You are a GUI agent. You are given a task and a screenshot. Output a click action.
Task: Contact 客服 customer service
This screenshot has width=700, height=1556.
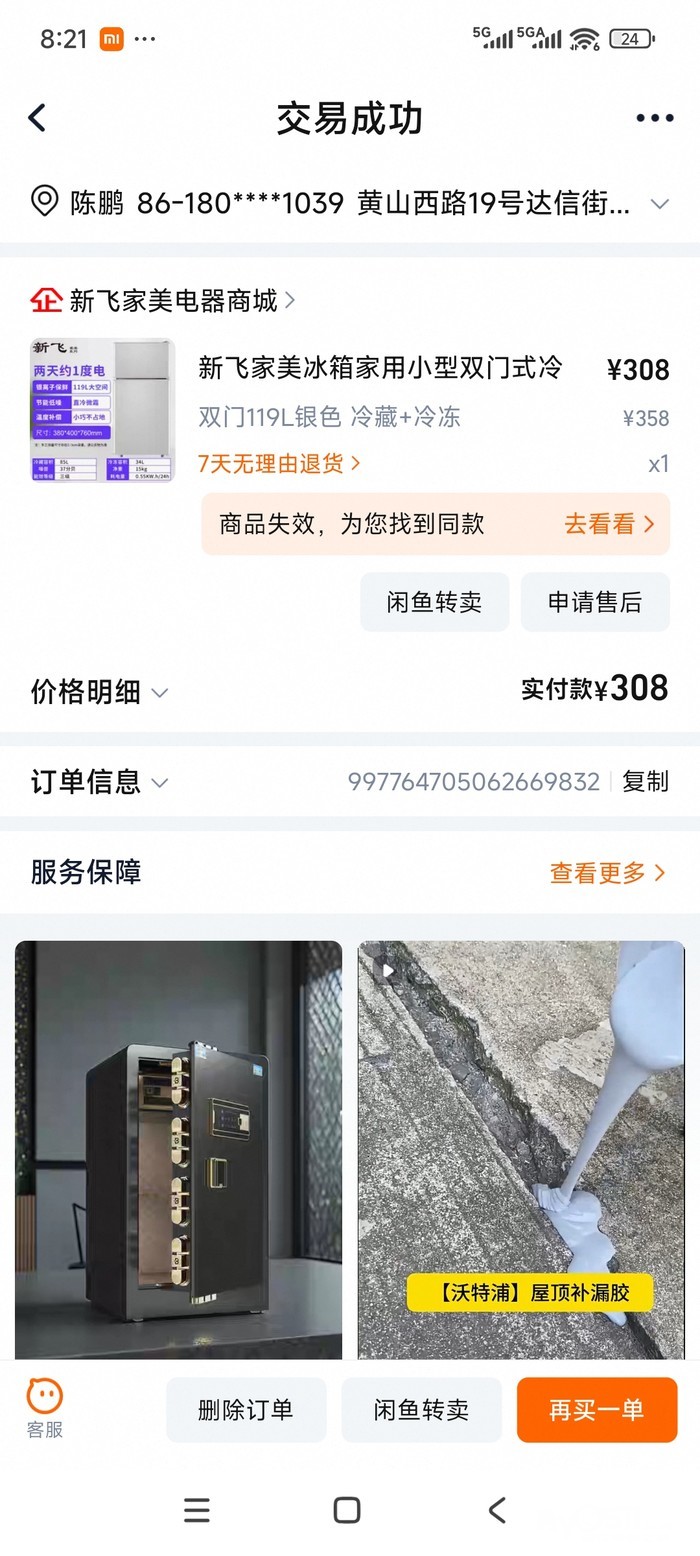45,1408
